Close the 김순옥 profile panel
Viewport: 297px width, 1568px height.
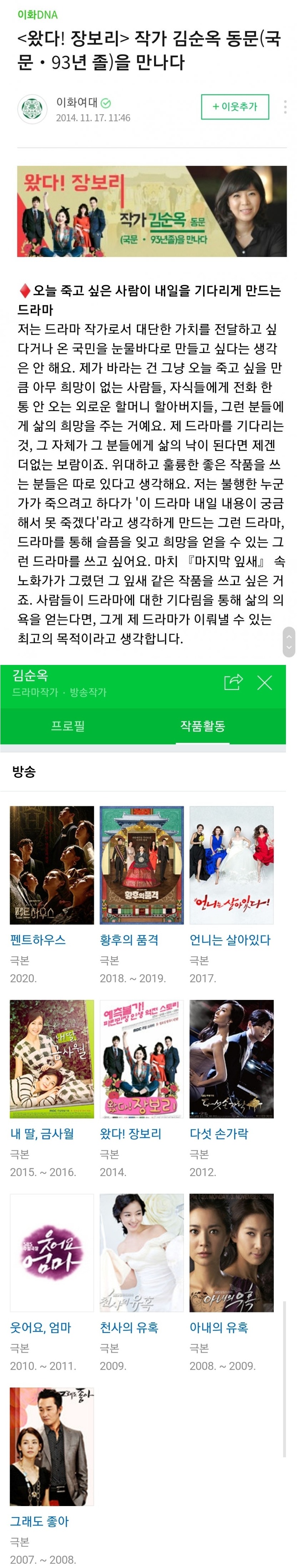[x=265, y=682]
